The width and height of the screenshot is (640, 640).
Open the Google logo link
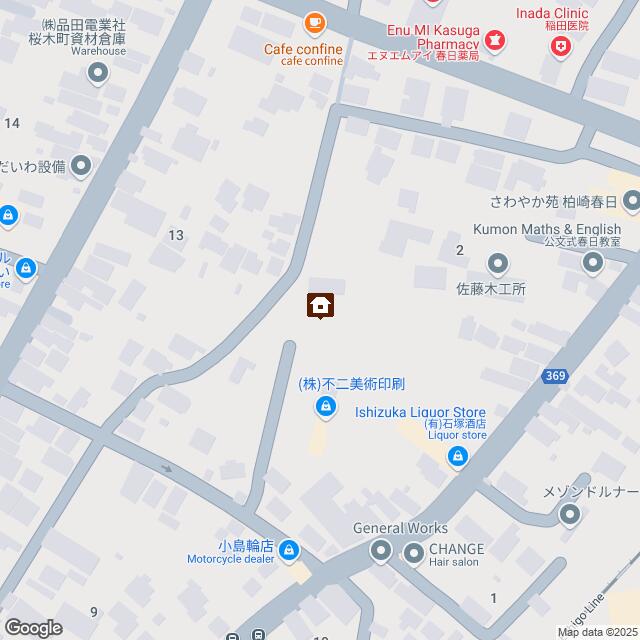tap(32, 627)
